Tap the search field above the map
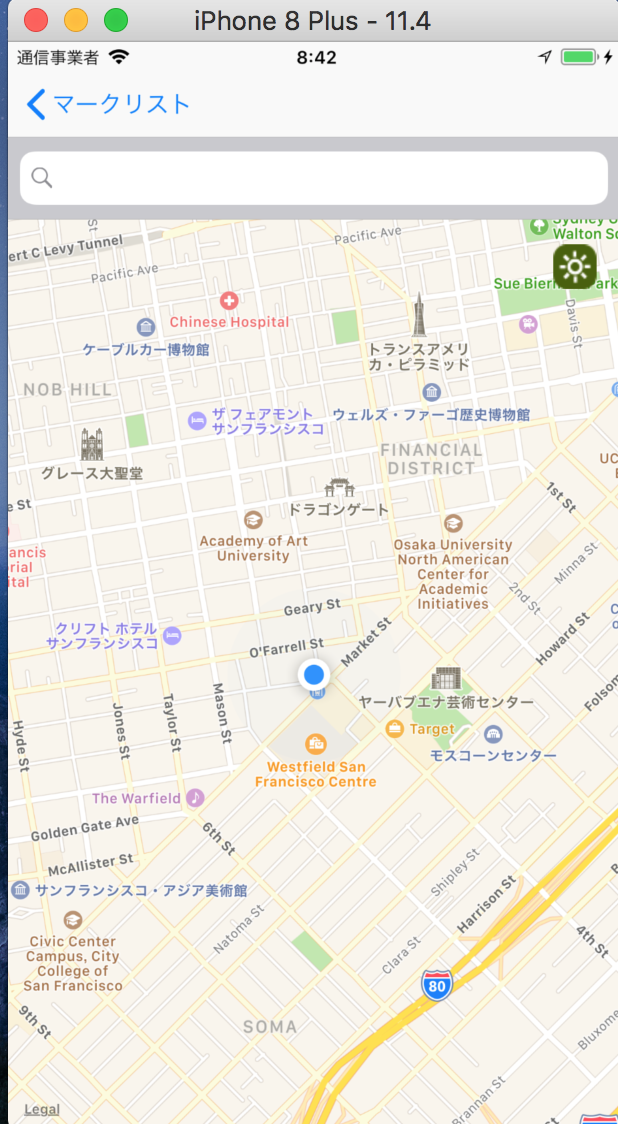The width and height of the screenshot is (618, 1124). 314,178
